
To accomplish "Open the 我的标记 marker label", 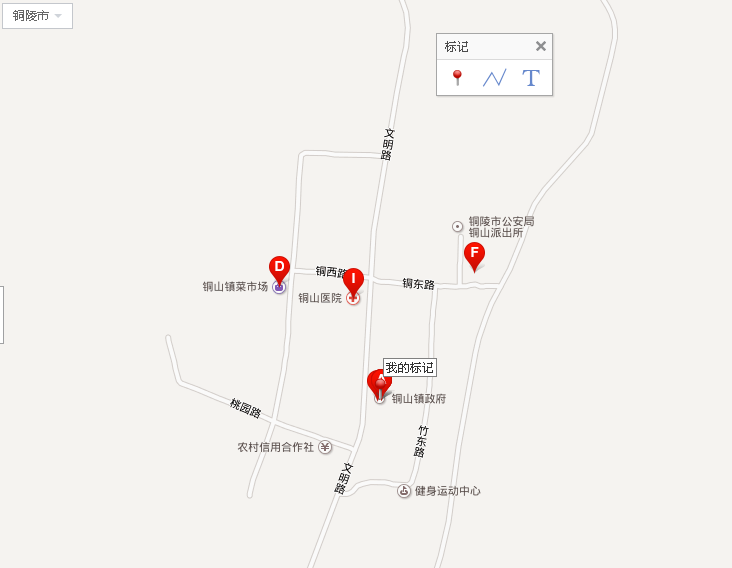I will pos(409,368).
